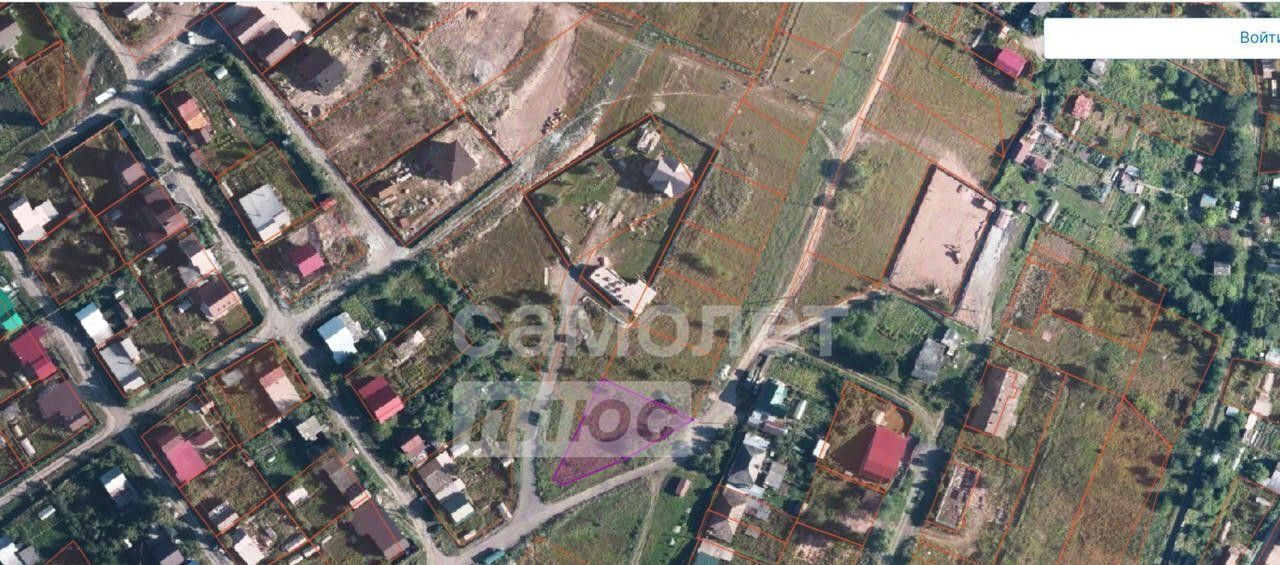Tap the Войти login button
The image size is (1280, 565).
[x=1258, y=38]
